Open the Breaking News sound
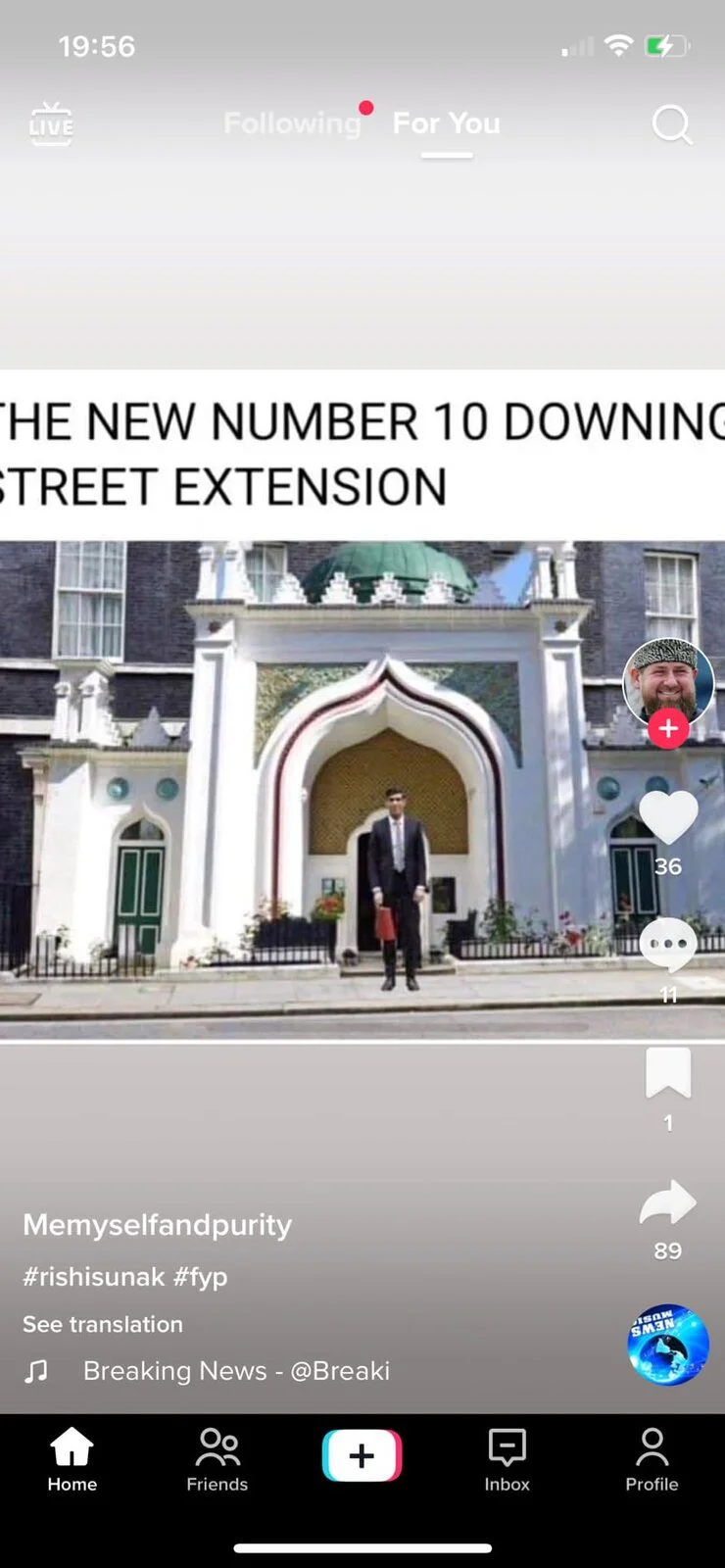725x1568 pixels. pos(235,1370)
